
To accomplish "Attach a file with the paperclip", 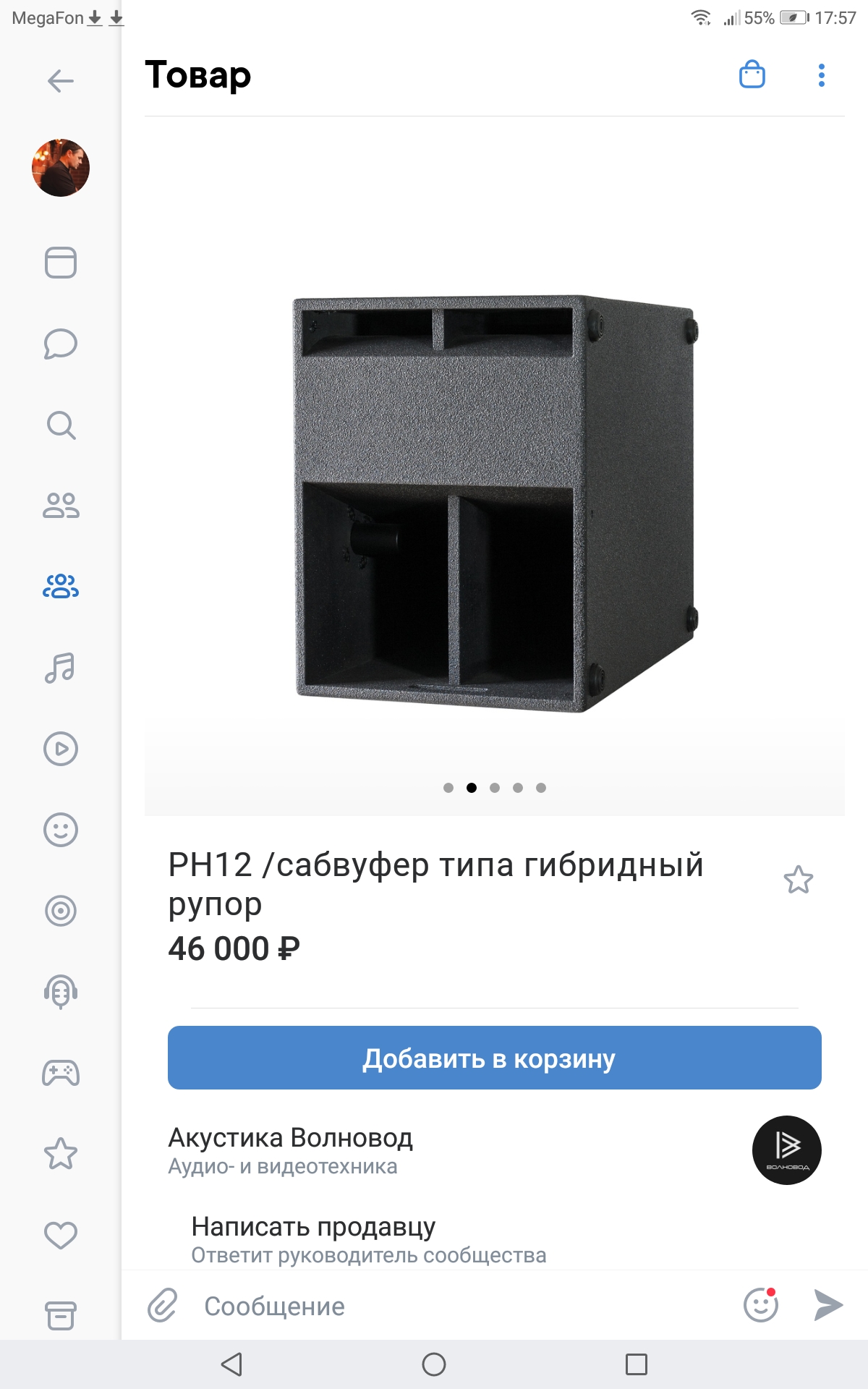I will [x=163, y=1306].
